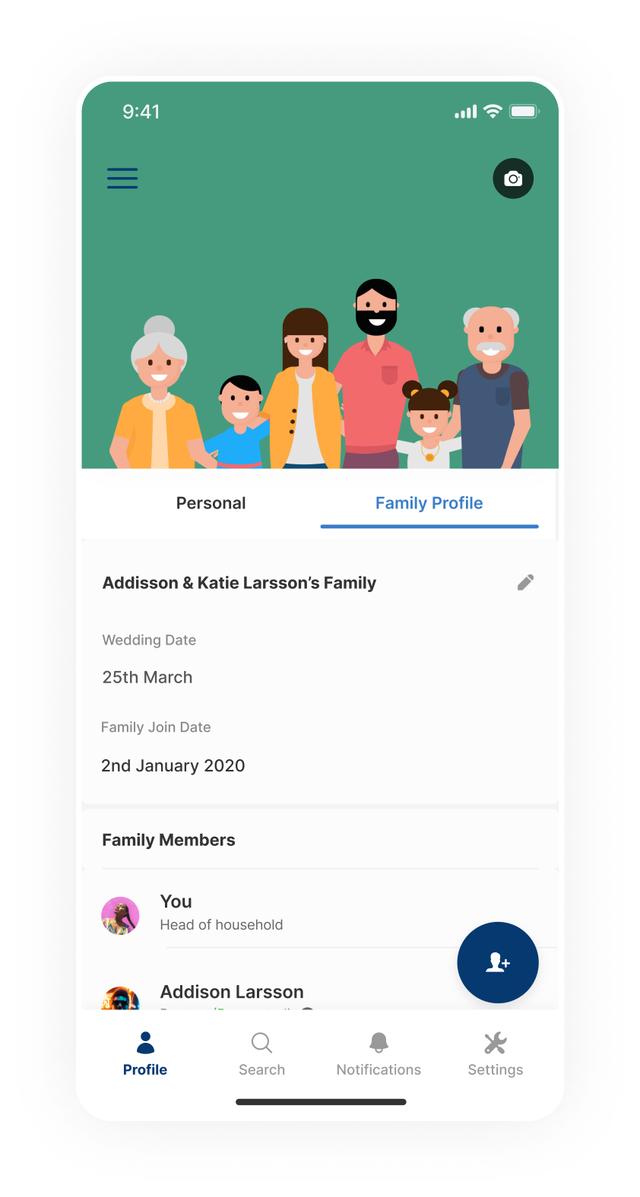Open the Search tab

point(262,1055)
